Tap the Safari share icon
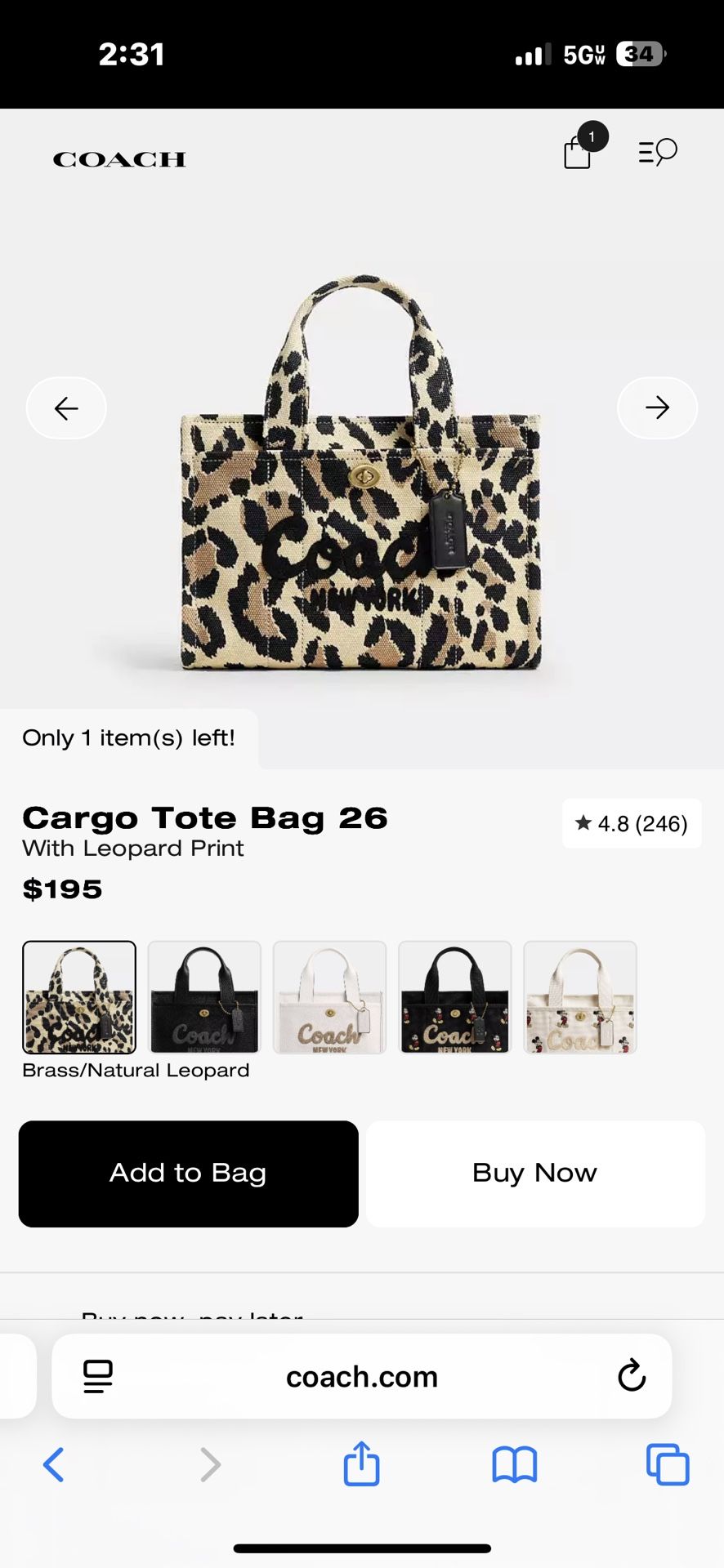The image size is (724, 1568). coord(361,1464)
